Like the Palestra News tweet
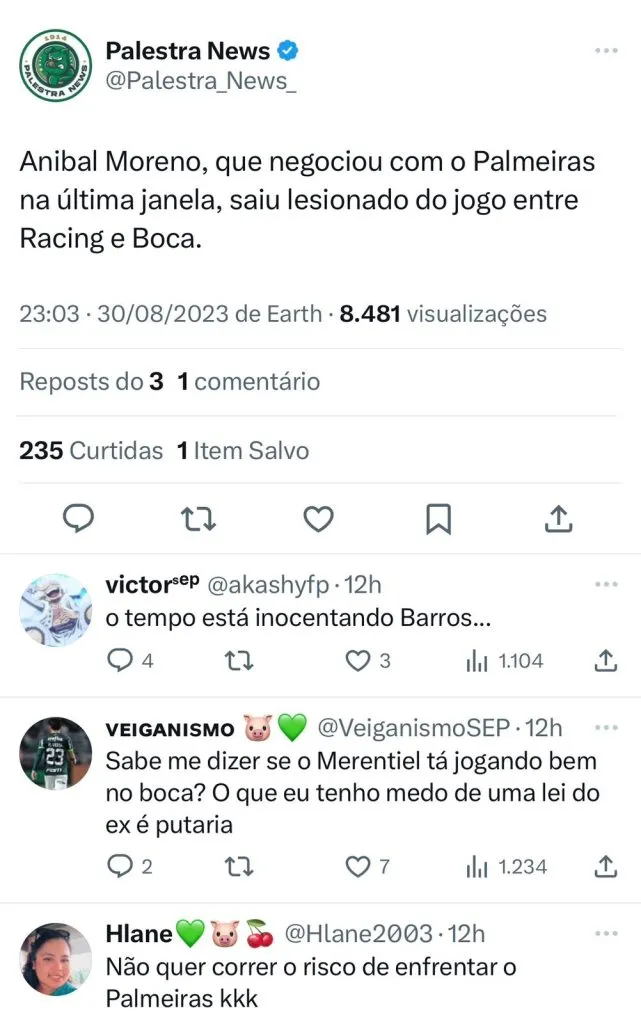641x1024 pixels. pos(318,518)
